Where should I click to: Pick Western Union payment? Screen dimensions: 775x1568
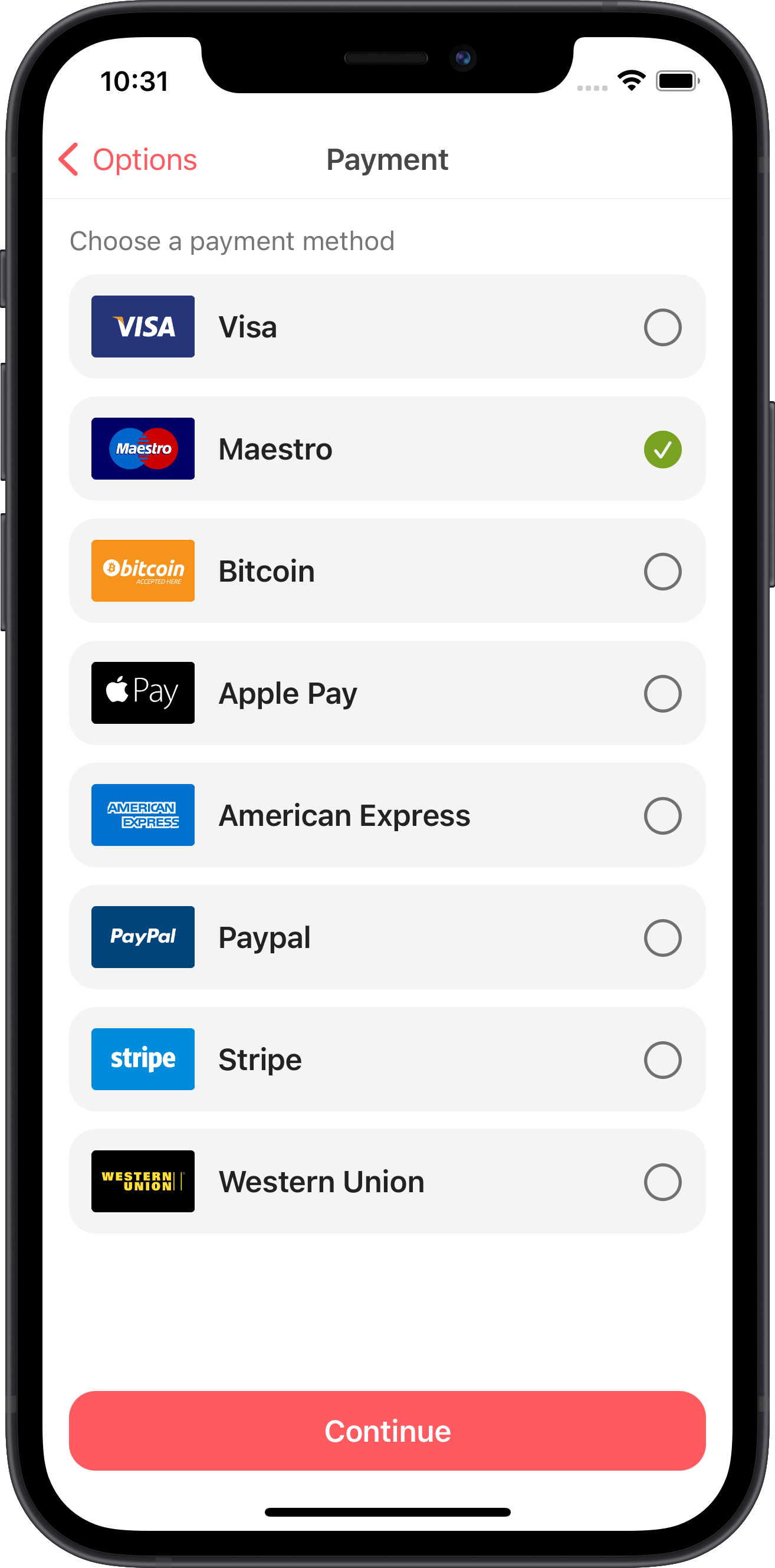[387, 1182]
